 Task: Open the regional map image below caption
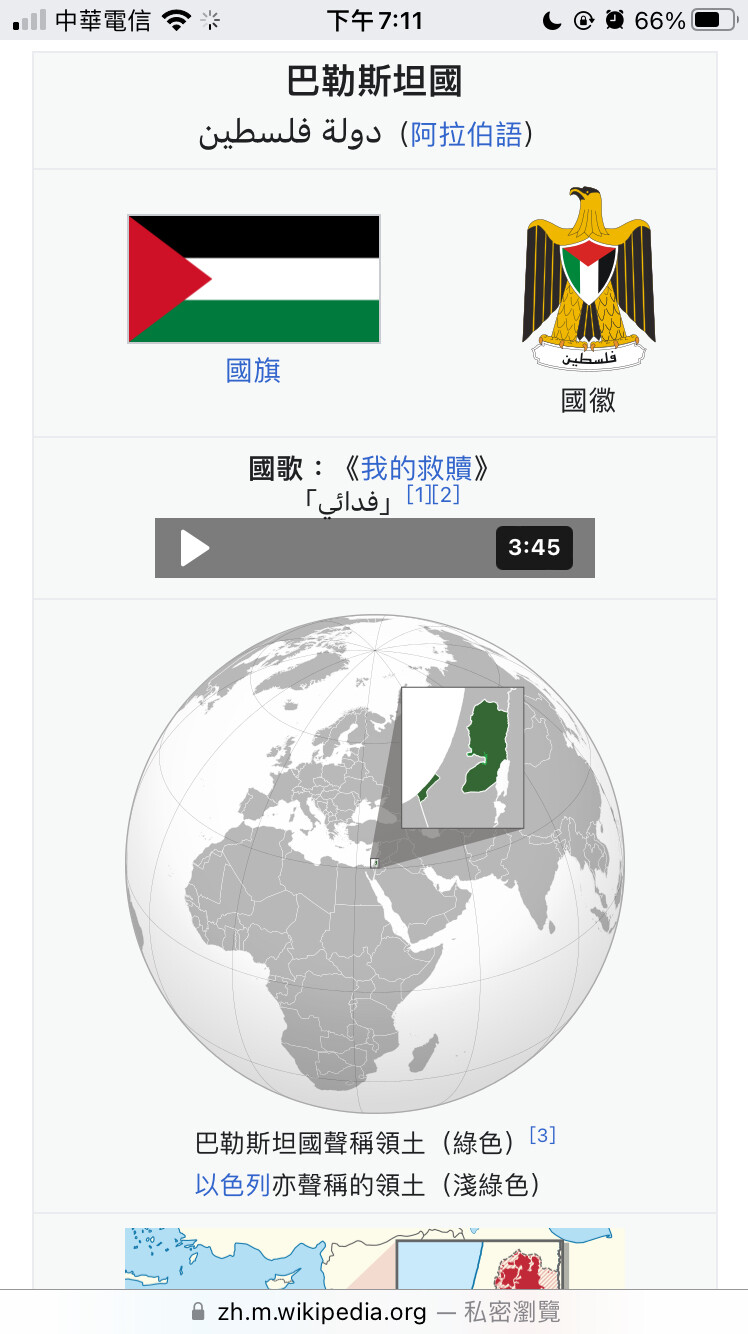(x=374, y=1259)
